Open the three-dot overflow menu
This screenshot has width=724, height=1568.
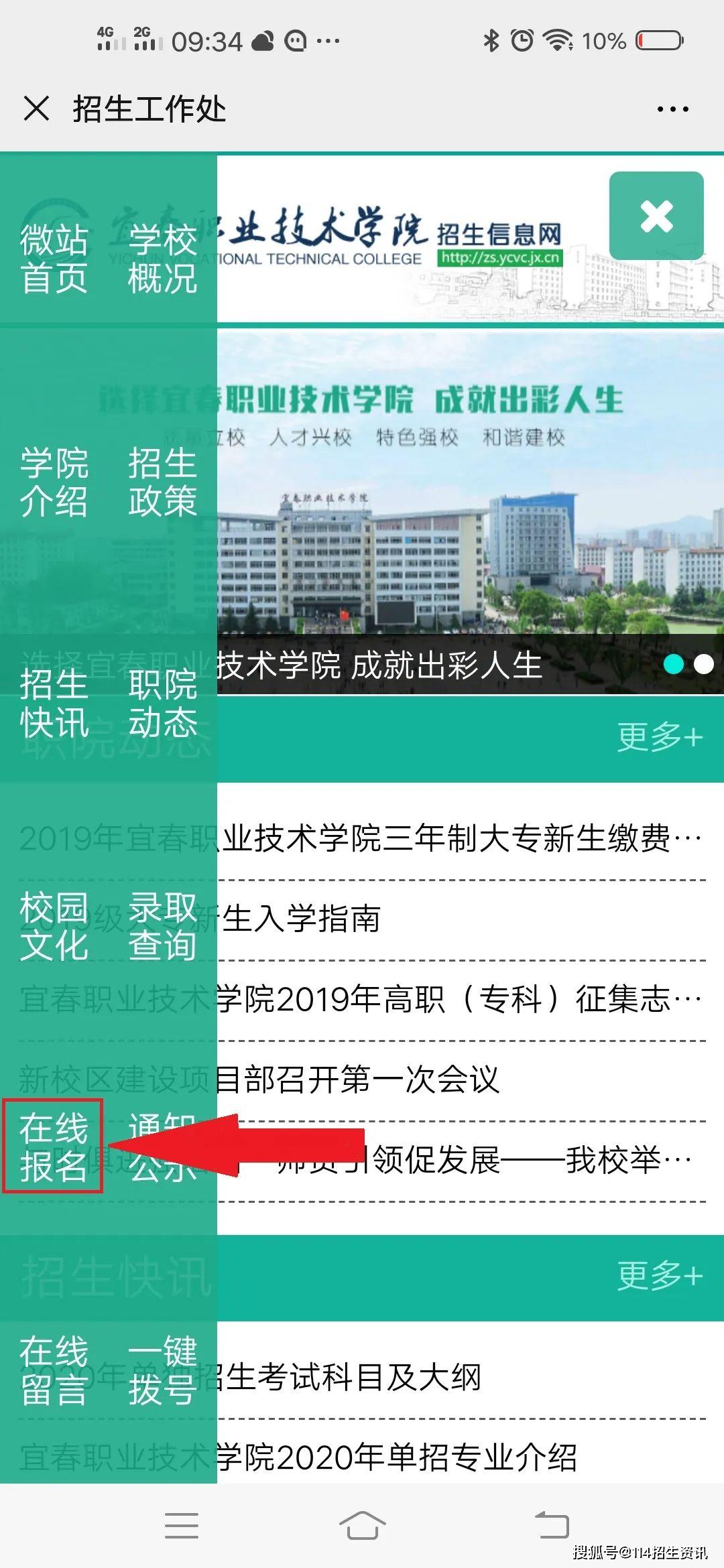pos(672,109)
